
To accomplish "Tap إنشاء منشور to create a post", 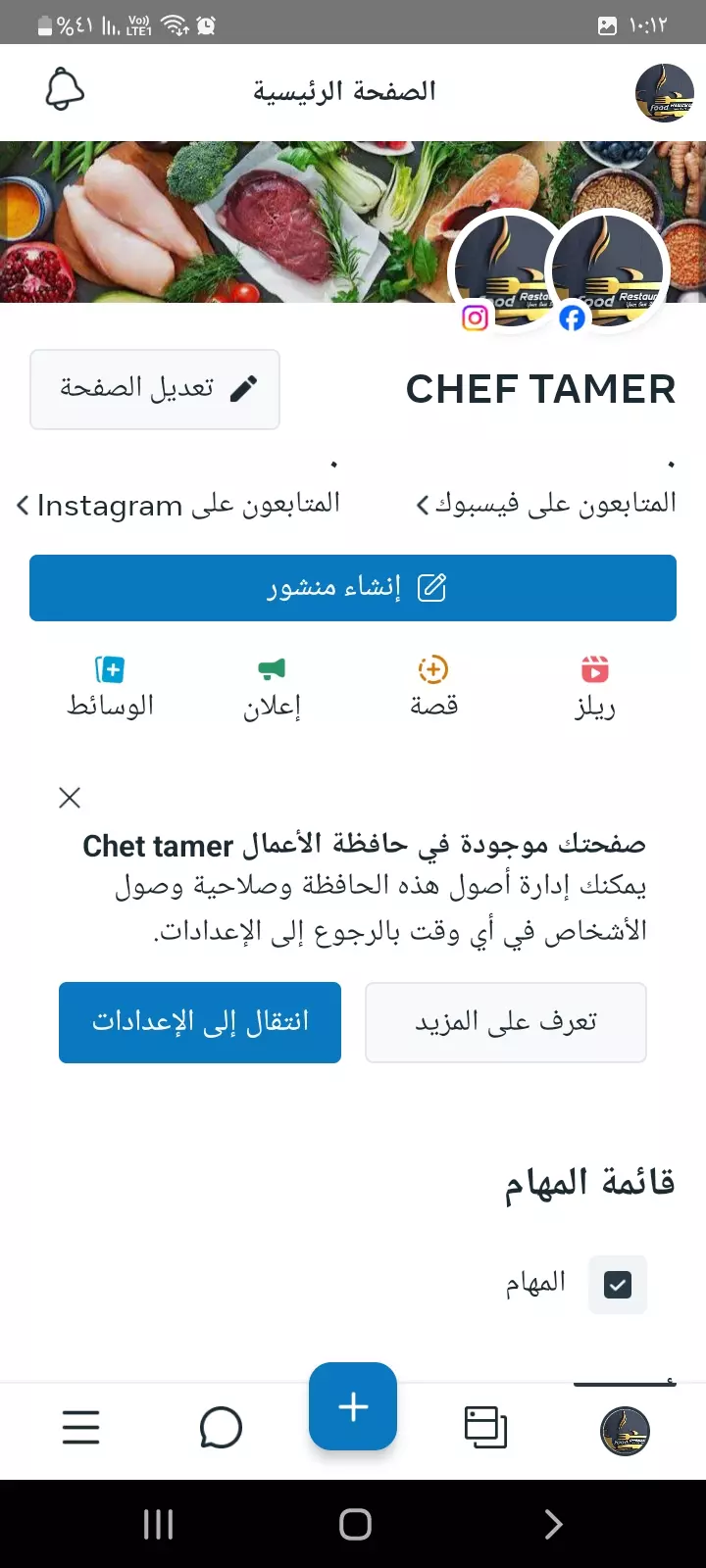I will click(353, 587).
